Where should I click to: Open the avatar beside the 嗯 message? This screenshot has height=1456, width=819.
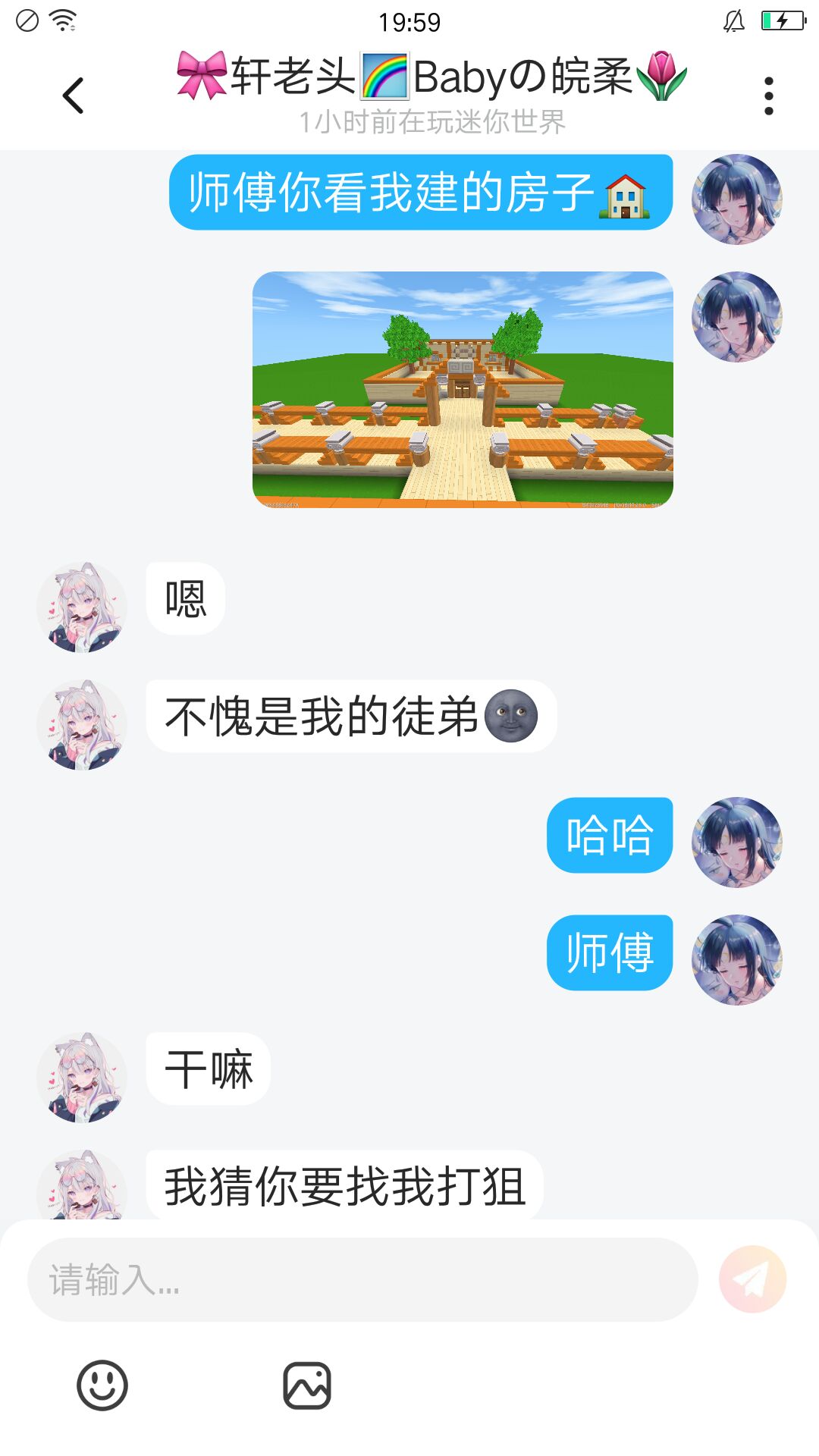click(82, 607)
